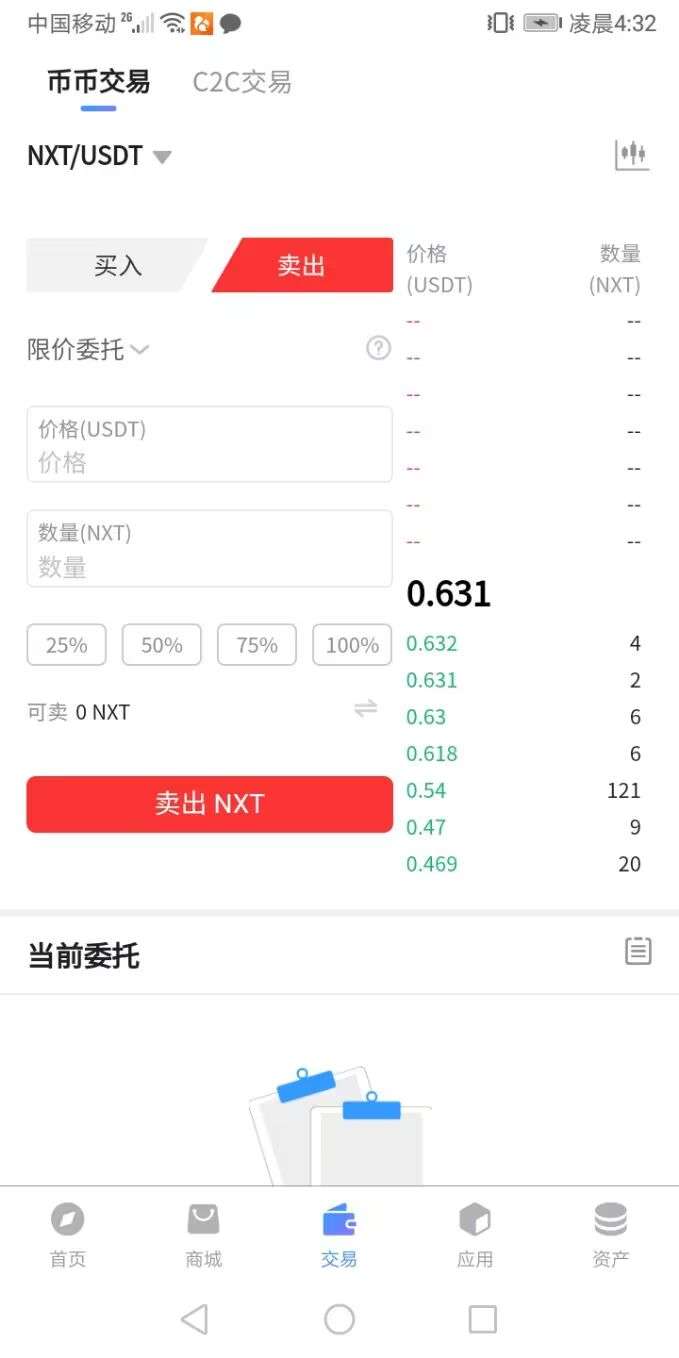Tap the swap arrows next to 可卖
The image size is (679, 1358).
[365, 709]
